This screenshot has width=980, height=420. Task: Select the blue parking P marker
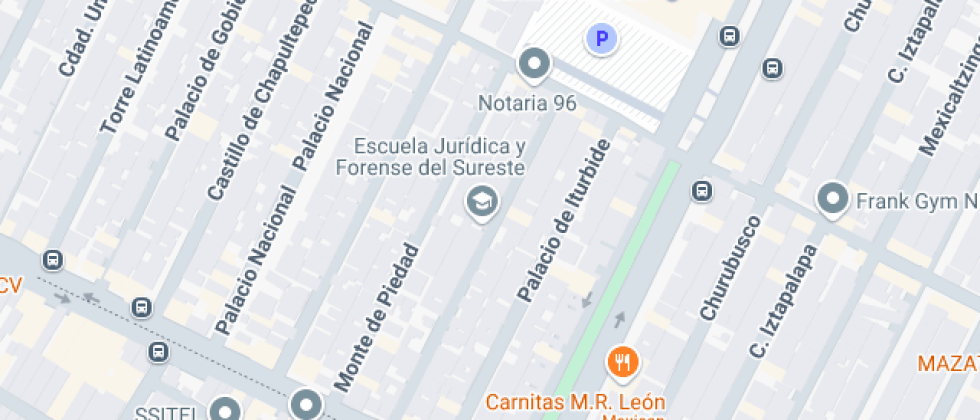(x=601, y=40)
